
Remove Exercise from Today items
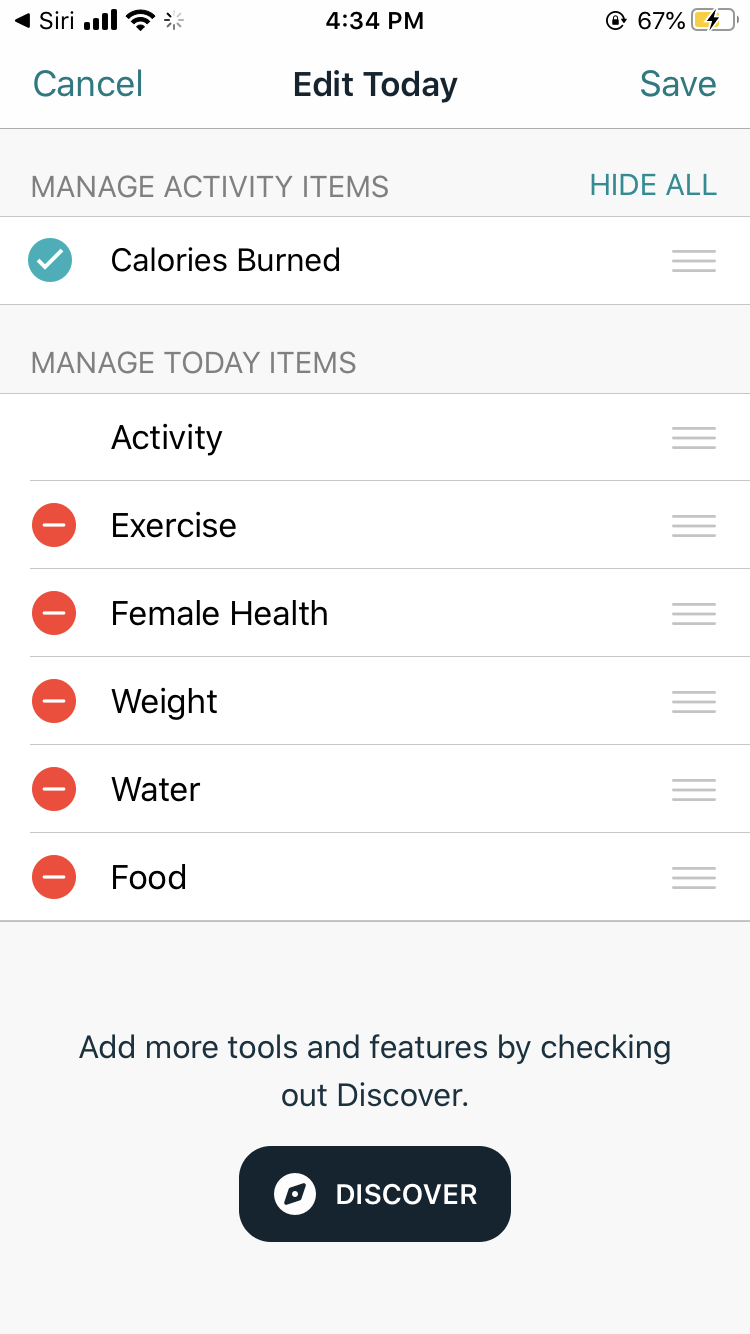pyautogui.click(x=54, y=525)
